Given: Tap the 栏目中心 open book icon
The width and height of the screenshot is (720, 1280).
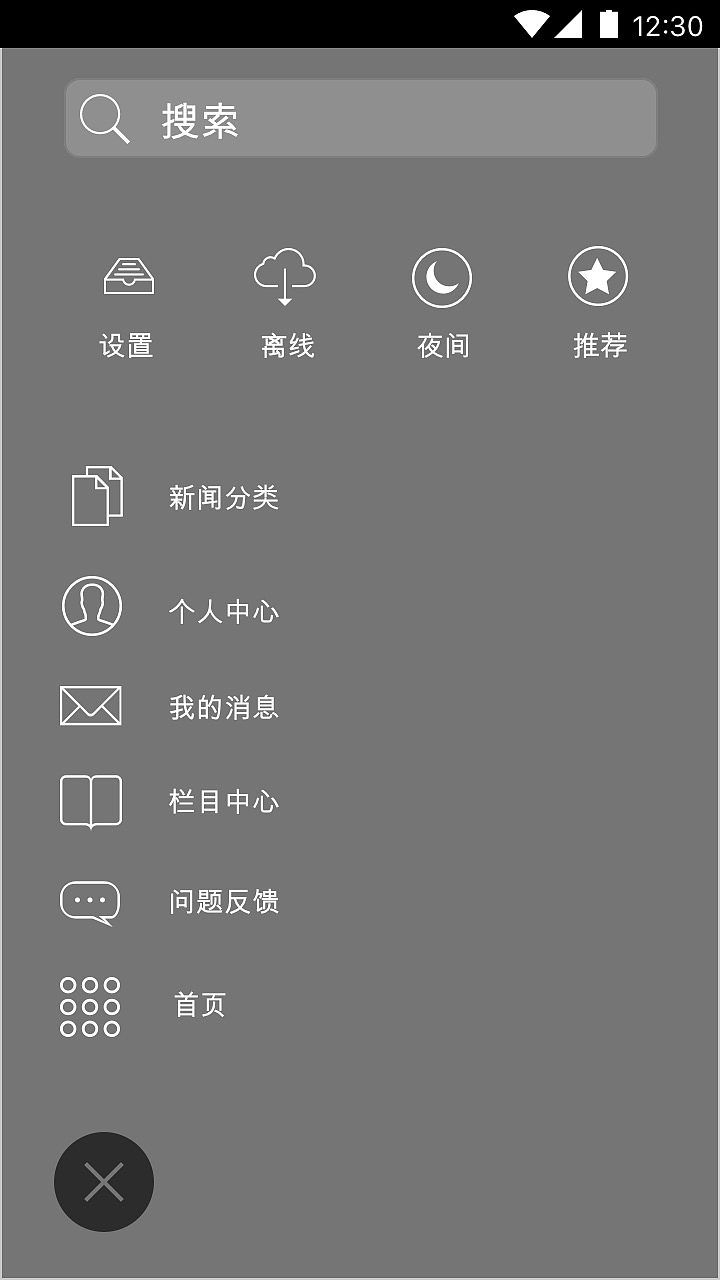Looking at the screenshot, I should tap(90, 800).
